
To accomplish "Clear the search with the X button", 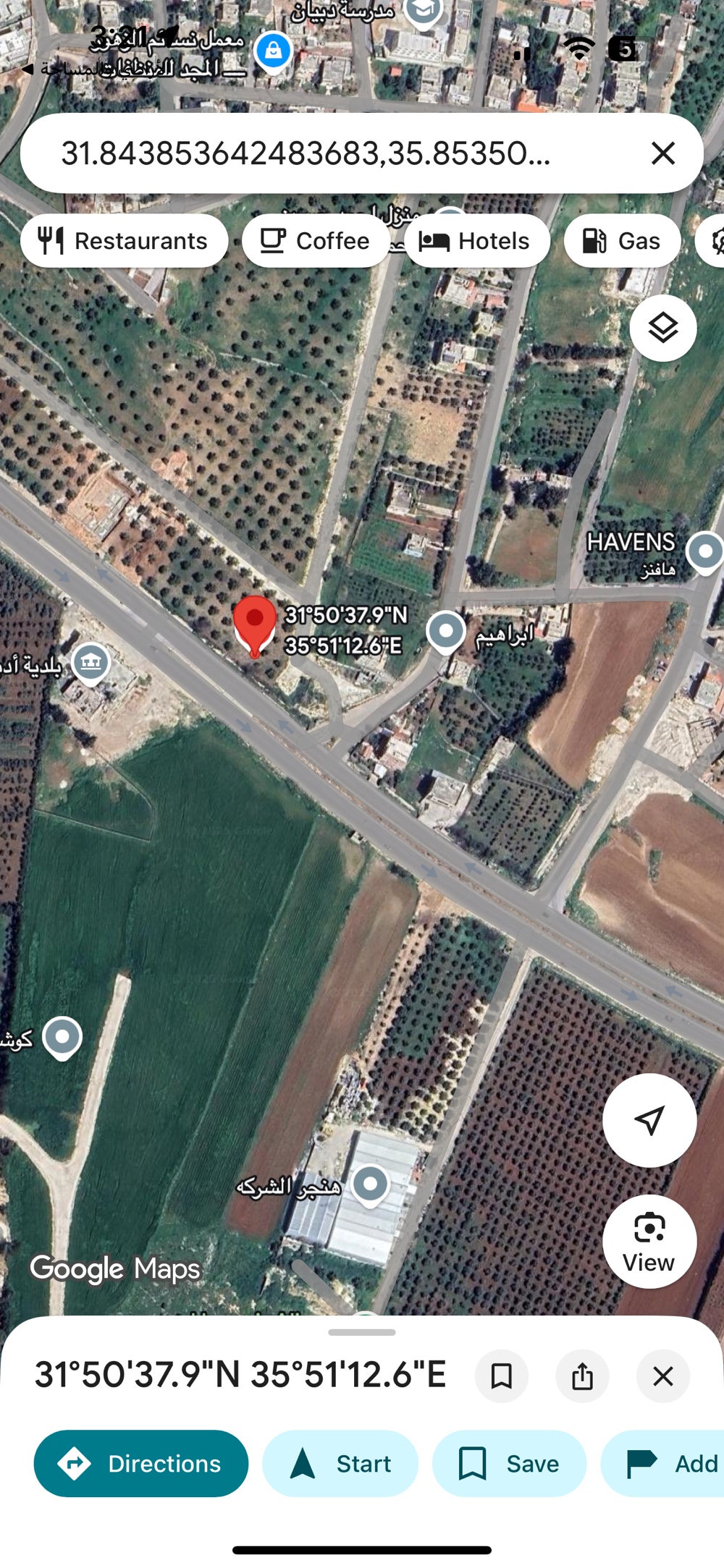I will click(x=662, y=153).
